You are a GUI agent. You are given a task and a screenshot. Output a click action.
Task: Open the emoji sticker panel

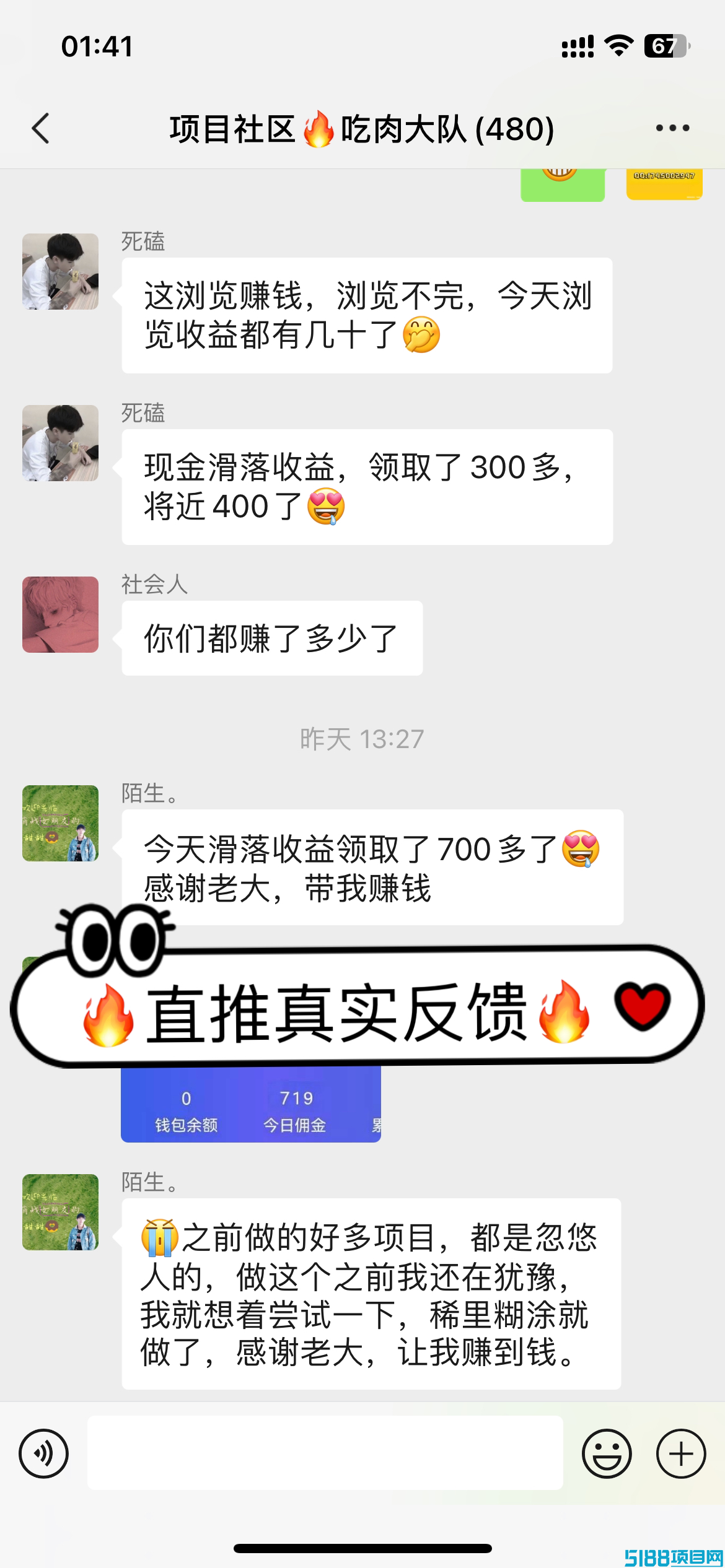(607, 1453)
